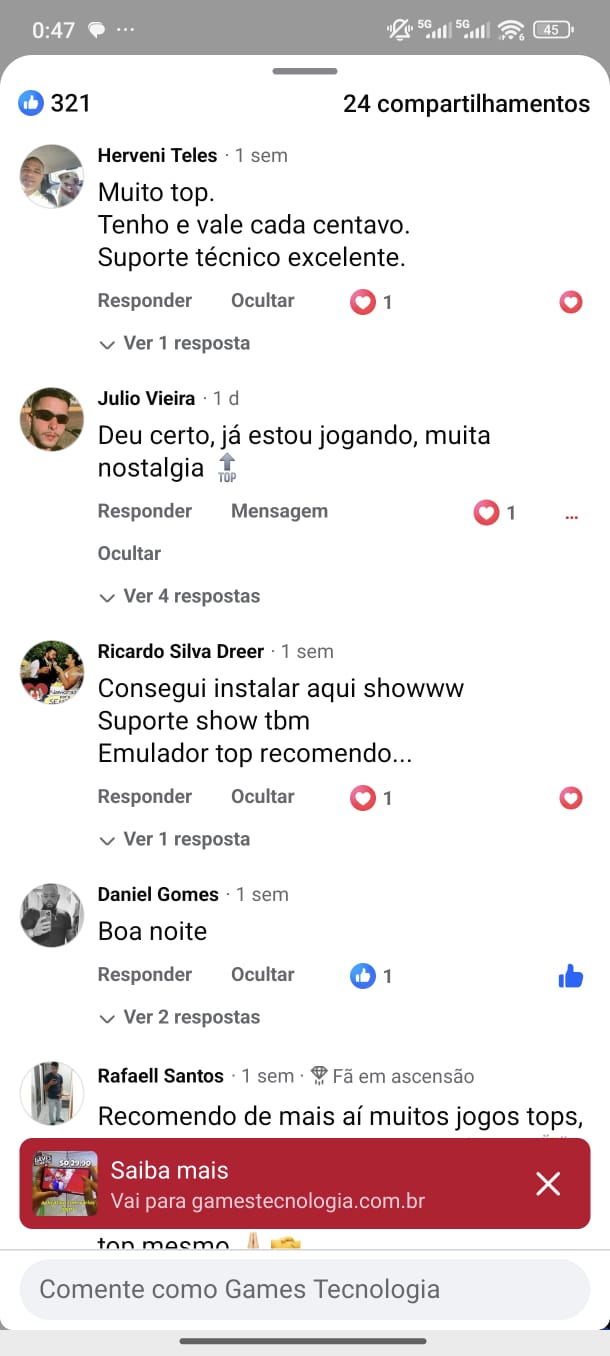
Task: Hide Daniel Gomes' comment
Action: tap(262, 975)
